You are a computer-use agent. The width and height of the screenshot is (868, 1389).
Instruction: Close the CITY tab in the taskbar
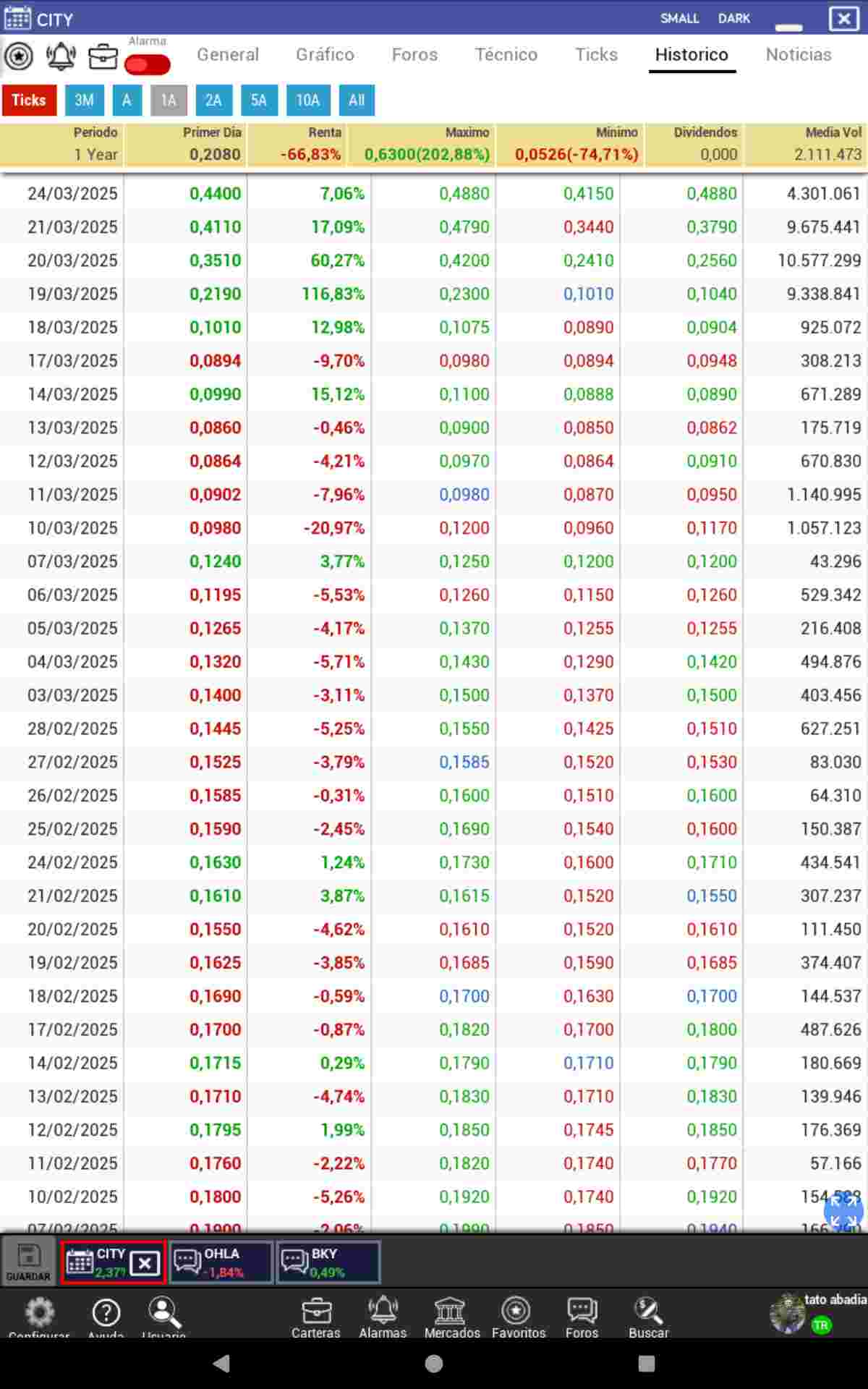145,1263
